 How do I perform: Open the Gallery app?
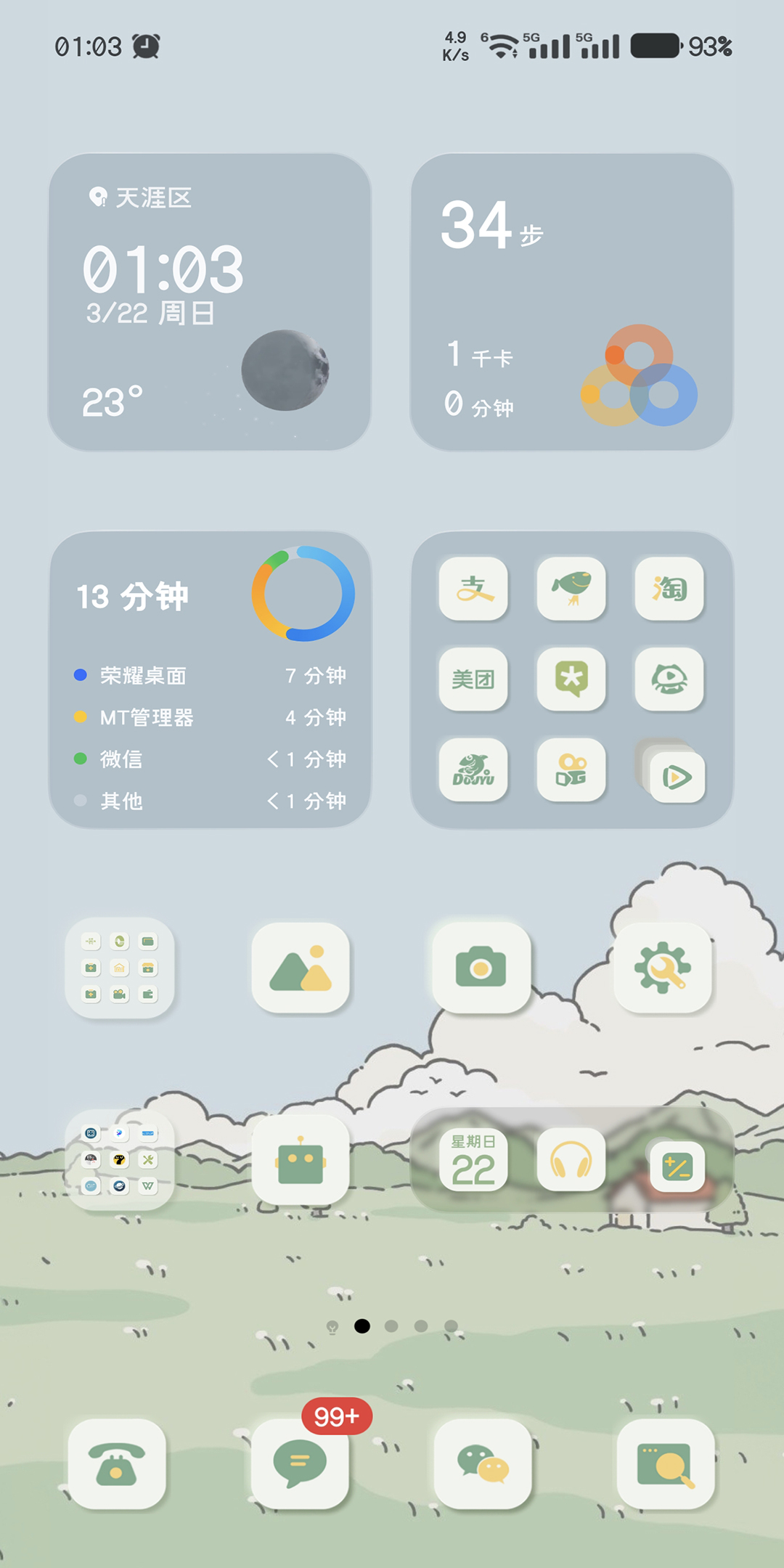(301, 968)
